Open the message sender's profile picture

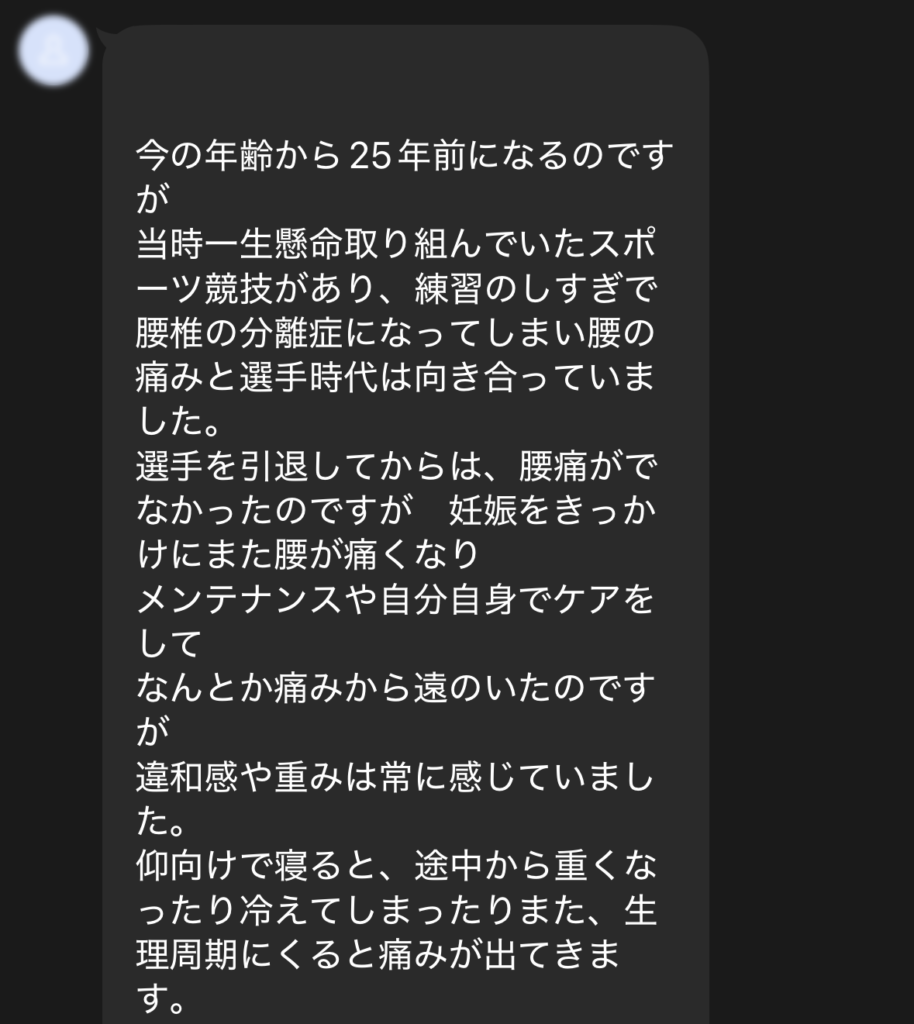point(53,49)
